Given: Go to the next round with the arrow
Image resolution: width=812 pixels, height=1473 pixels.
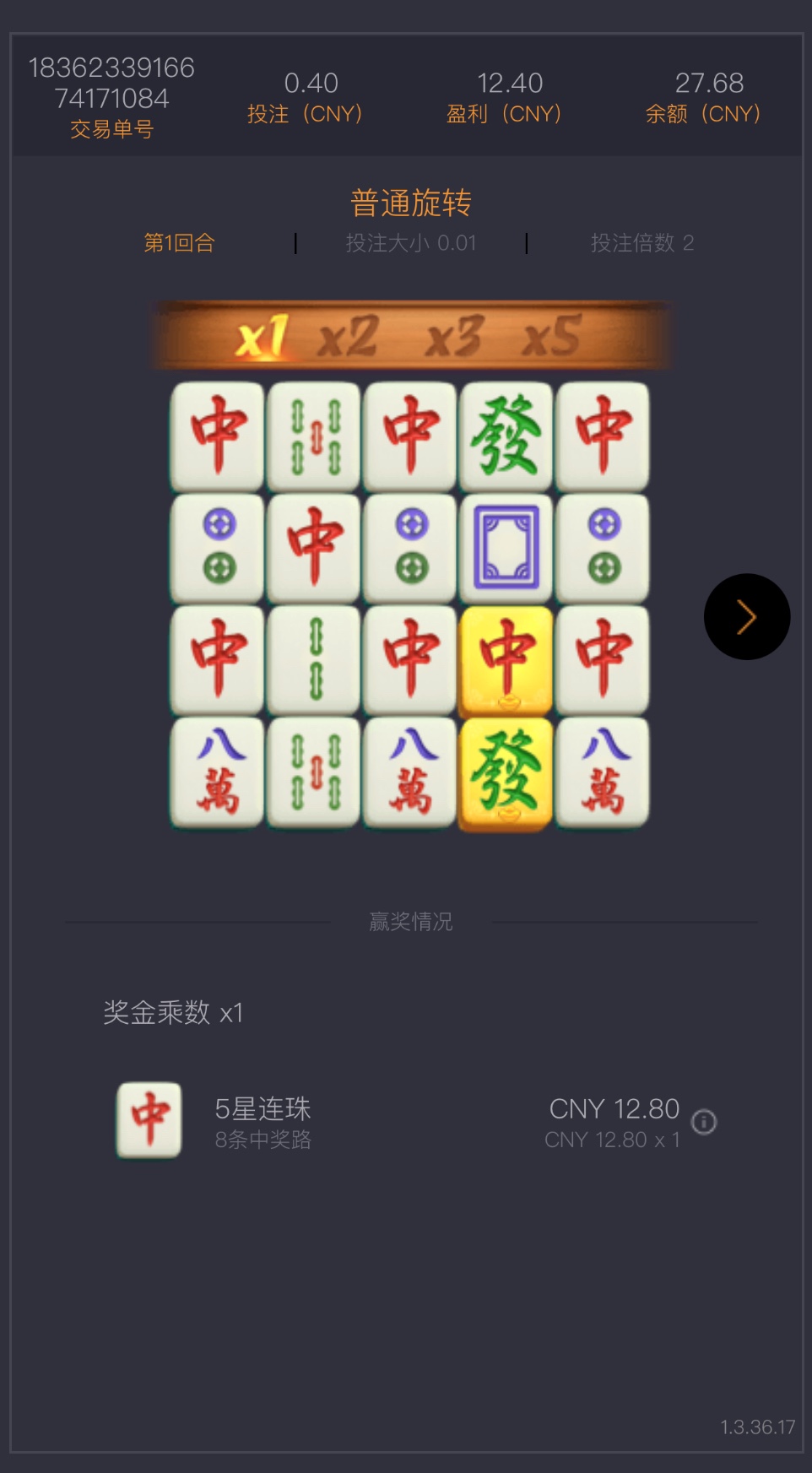Looking at the screenshot, I should [x=746, y=617].
